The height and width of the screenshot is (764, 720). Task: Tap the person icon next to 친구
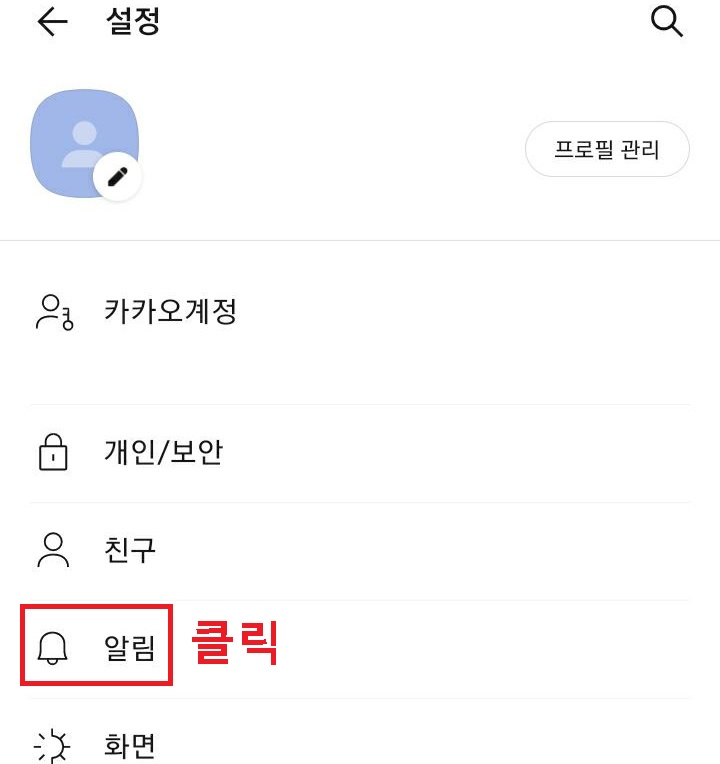point(52,549)
